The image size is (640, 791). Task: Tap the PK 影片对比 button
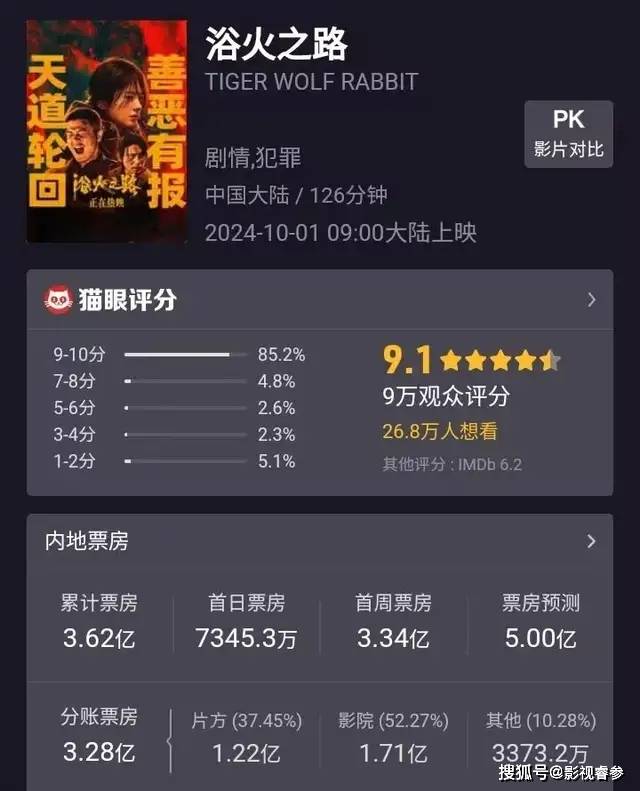pos(567,134)
